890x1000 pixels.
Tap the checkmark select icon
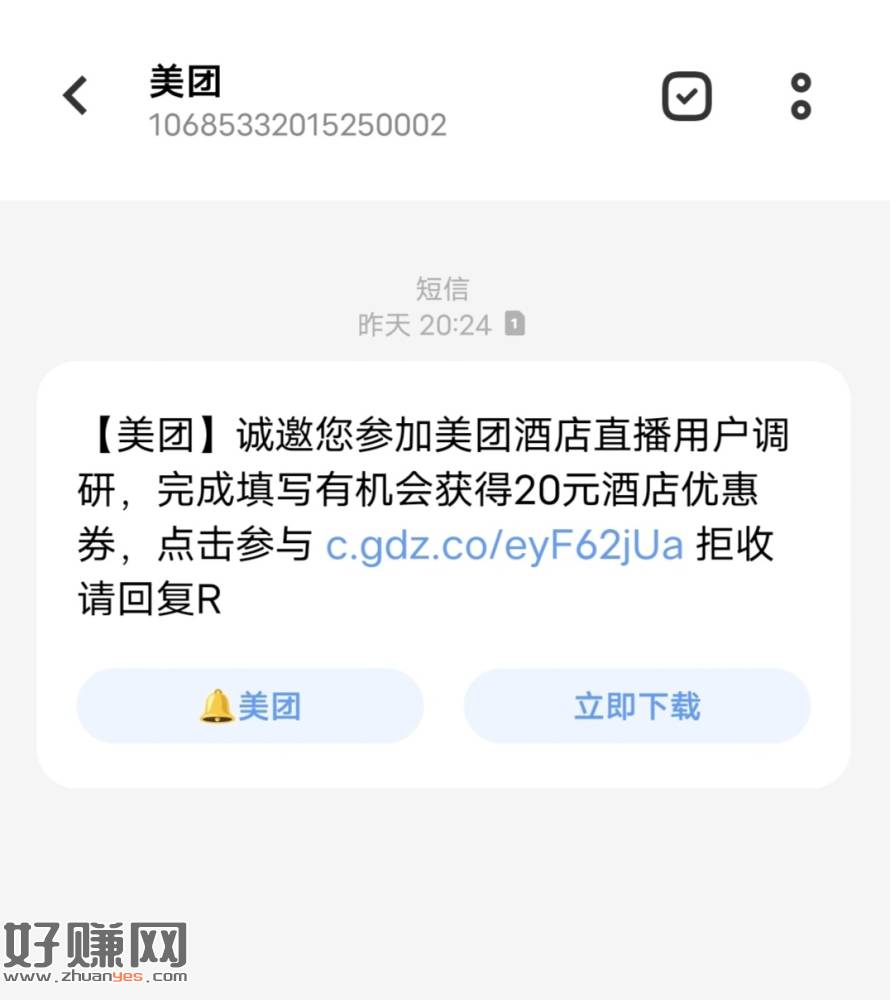pos(686,97)
